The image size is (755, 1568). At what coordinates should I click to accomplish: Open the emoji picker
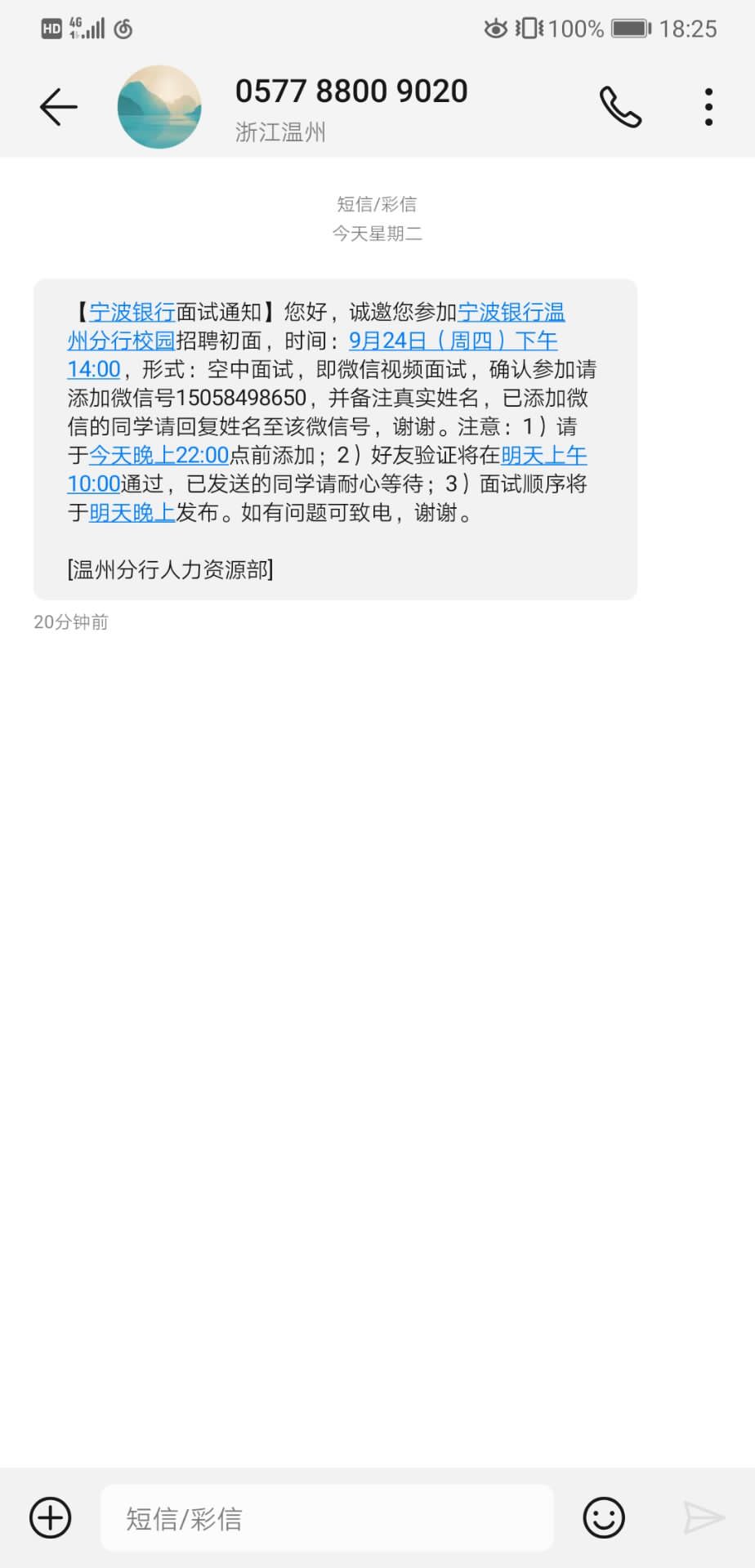click(x=604, y=1518)
